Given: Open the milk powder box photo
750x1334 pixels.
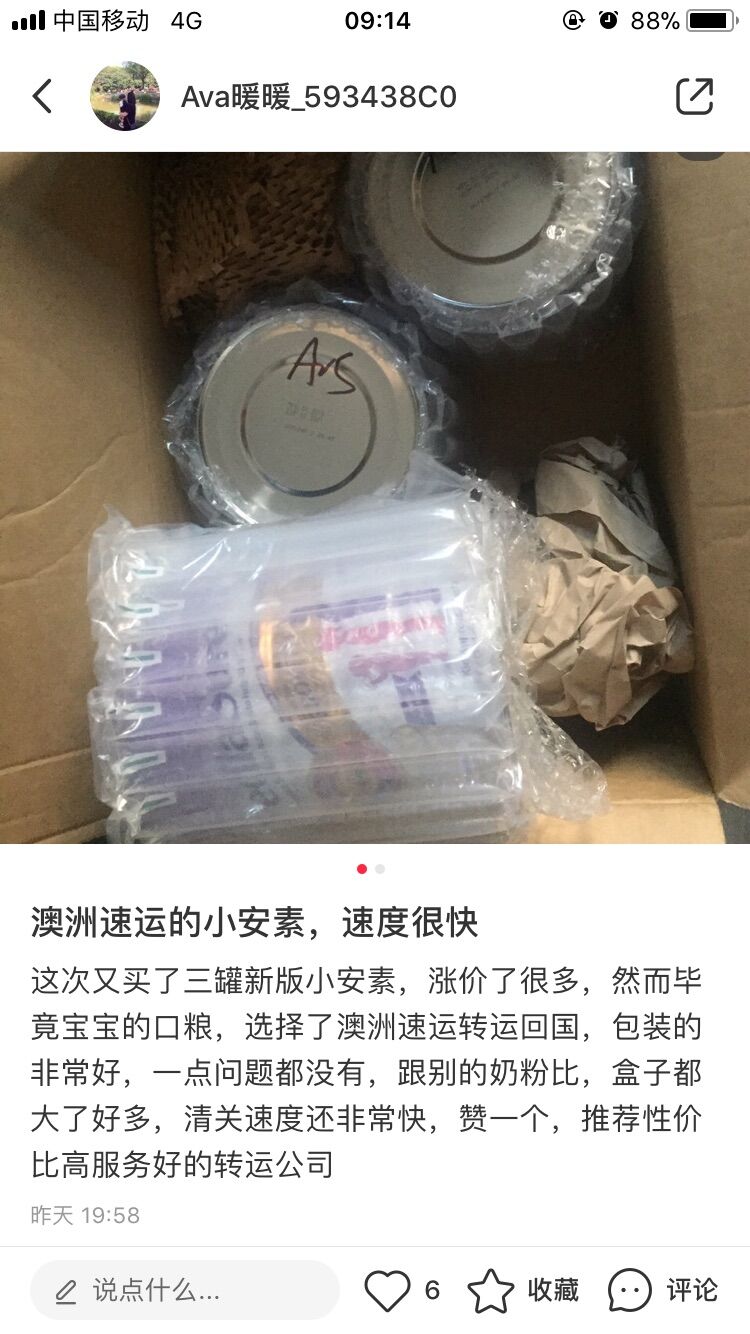Looking at the screenshot, I should click(x=375, y=497).
